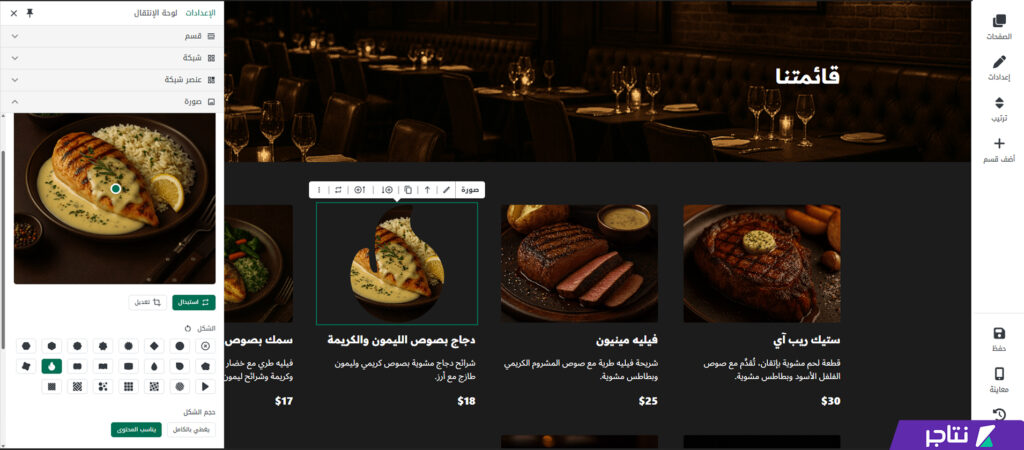Collapse the صورة section
Viewport: 1024px width, 450px height.
click(x=112, y=101)
